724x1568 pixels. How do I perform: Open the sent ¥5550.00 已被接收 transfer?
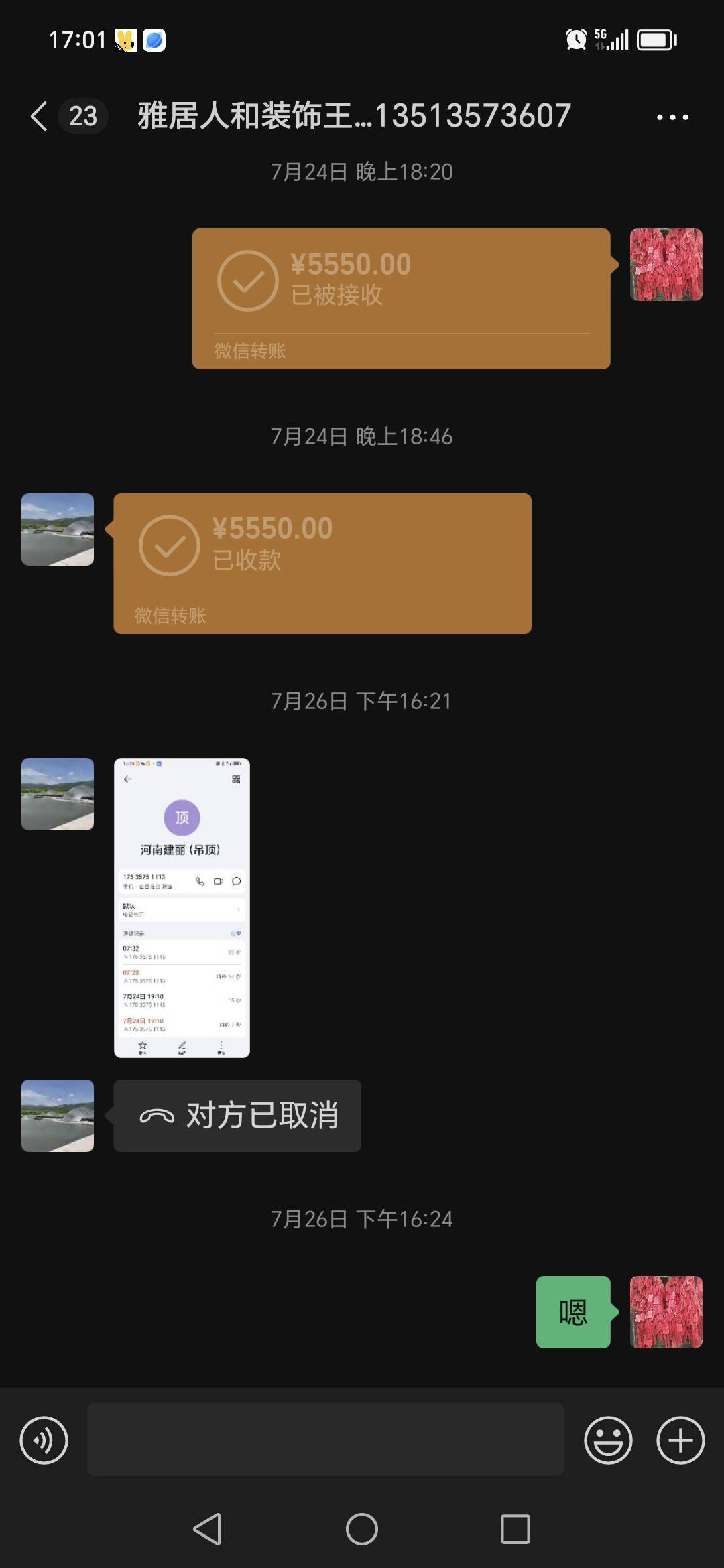(401, 298)
